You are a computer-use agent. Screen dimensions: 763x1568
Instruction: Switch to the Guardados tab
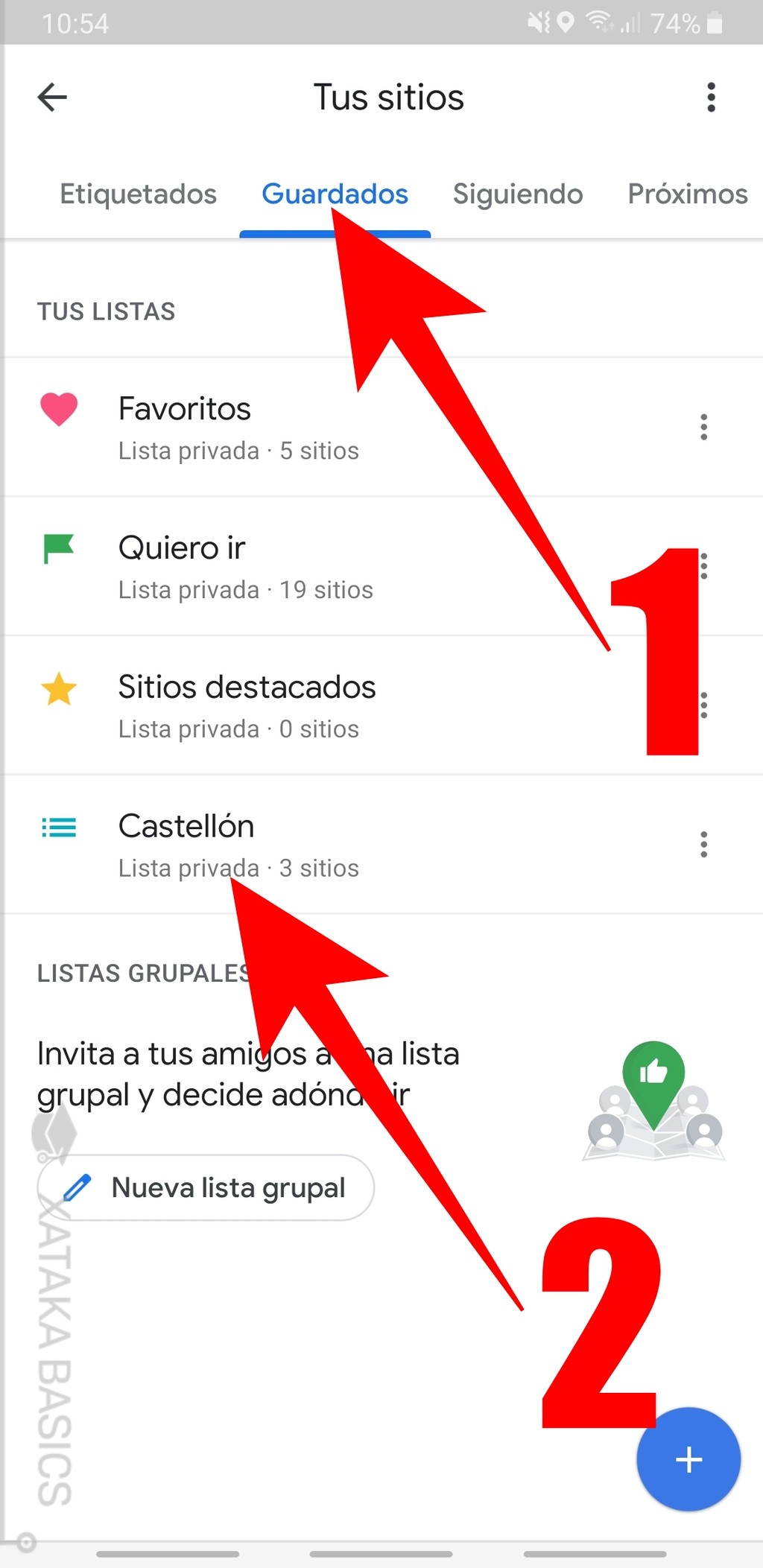pos(335,194)
